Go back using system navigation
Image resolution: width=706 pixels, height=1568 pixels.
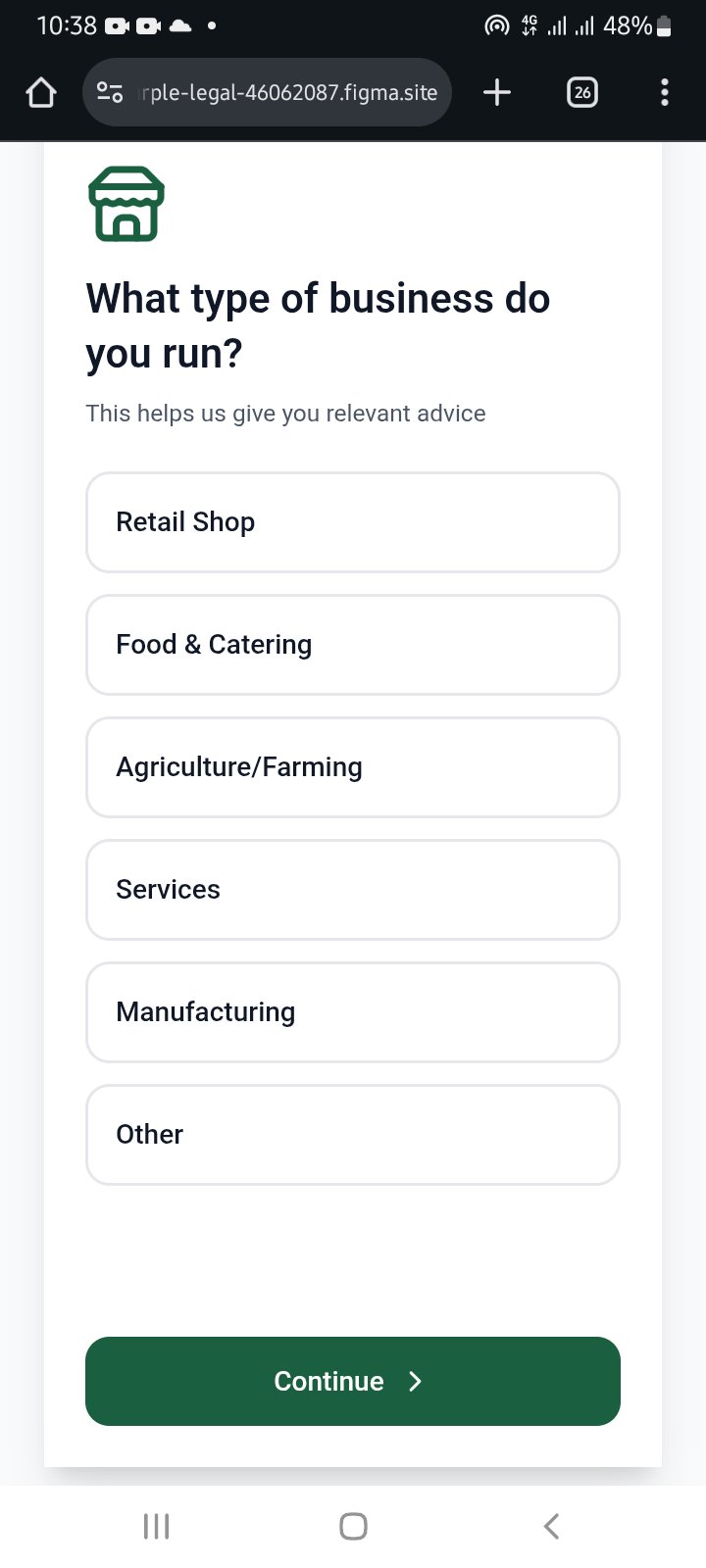(551, 1526)
